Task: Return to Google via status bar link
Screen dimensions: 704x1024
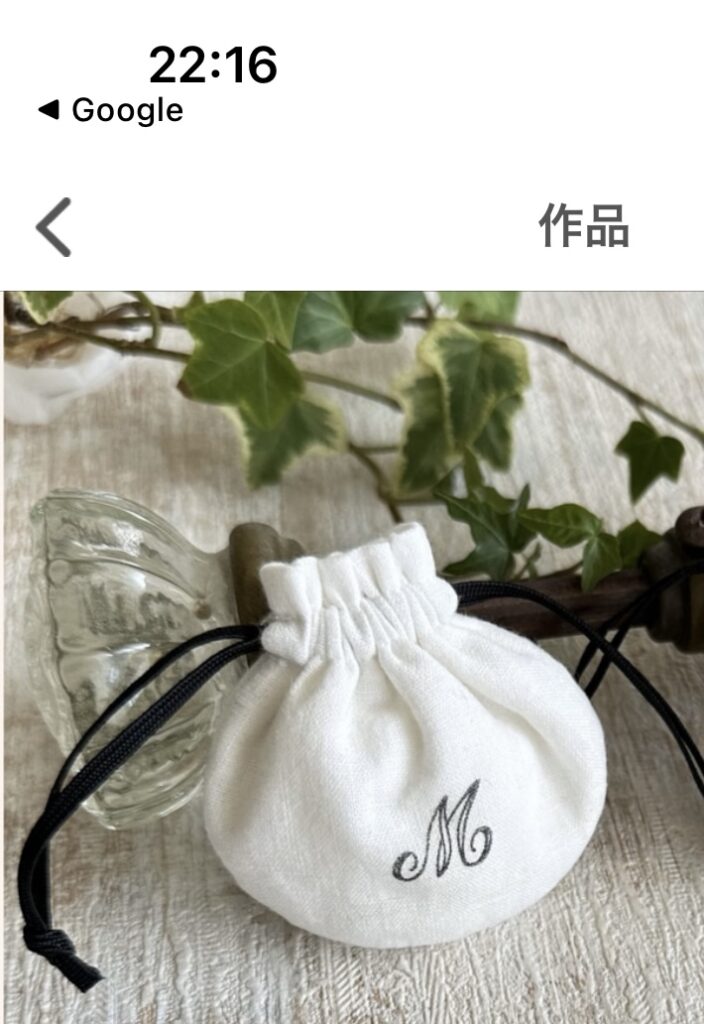Action: coord(110,110)
